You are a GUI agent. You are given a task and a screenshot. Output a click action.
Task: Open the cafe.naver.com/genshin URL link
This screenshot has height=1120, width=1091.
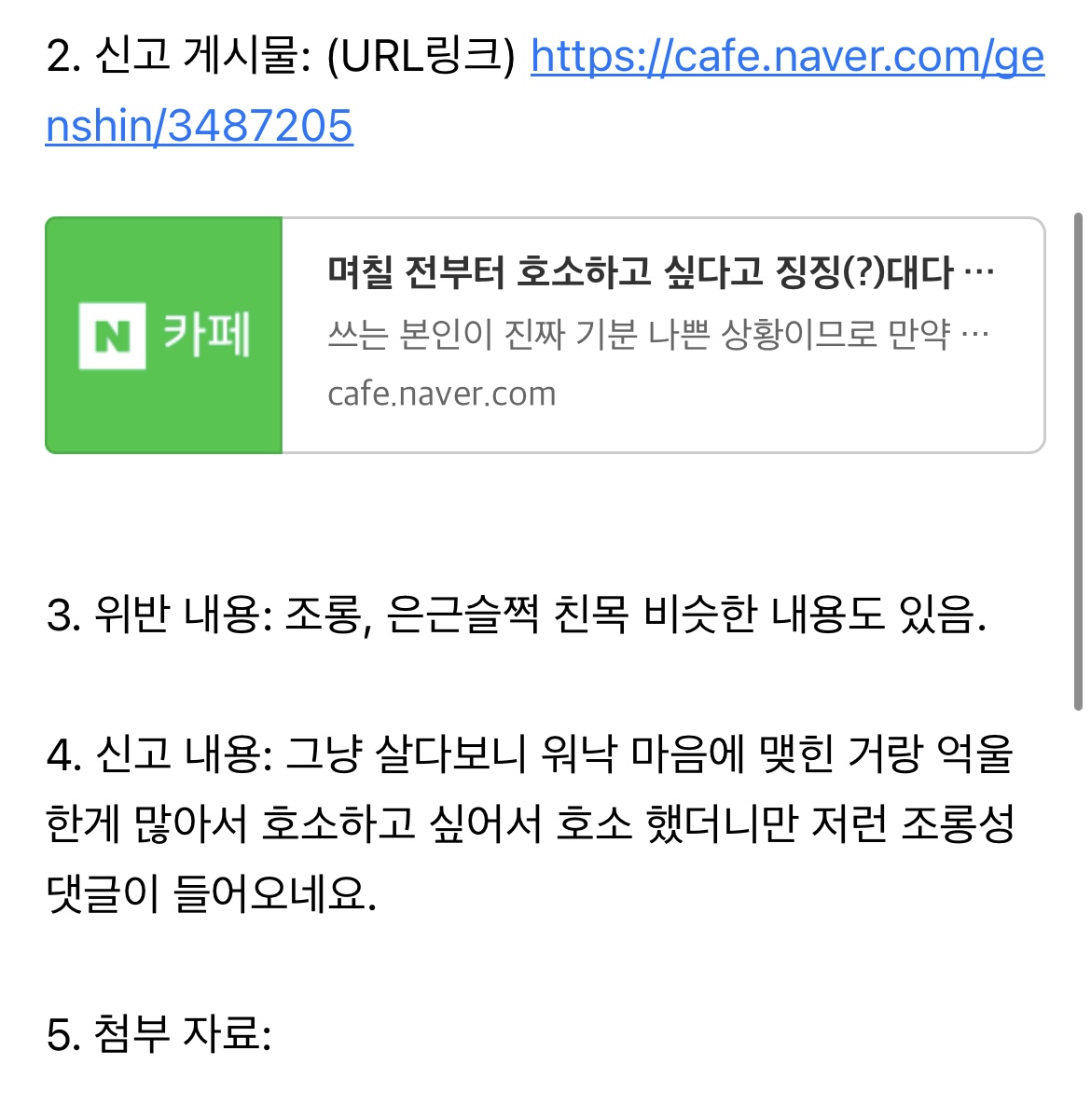(786, 58)
